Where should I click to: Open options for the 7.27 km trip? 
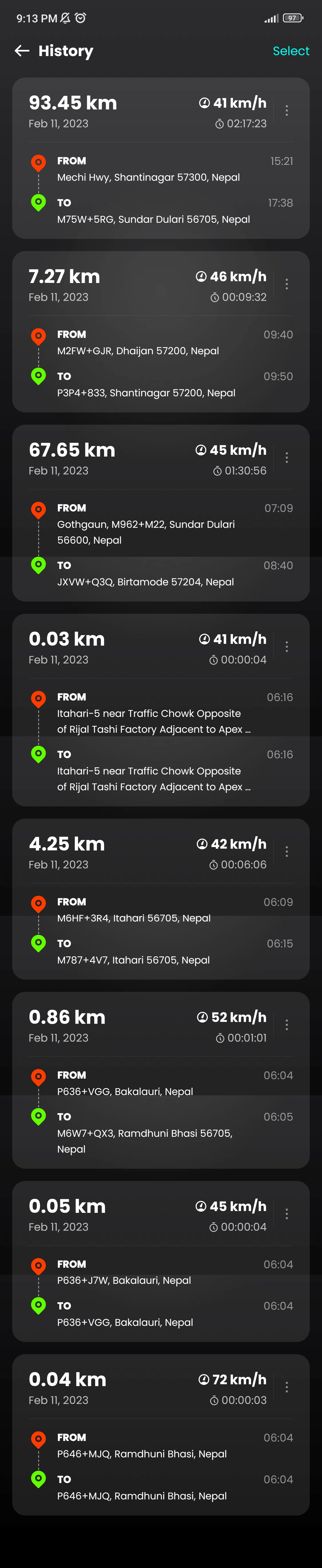(287, 284)
